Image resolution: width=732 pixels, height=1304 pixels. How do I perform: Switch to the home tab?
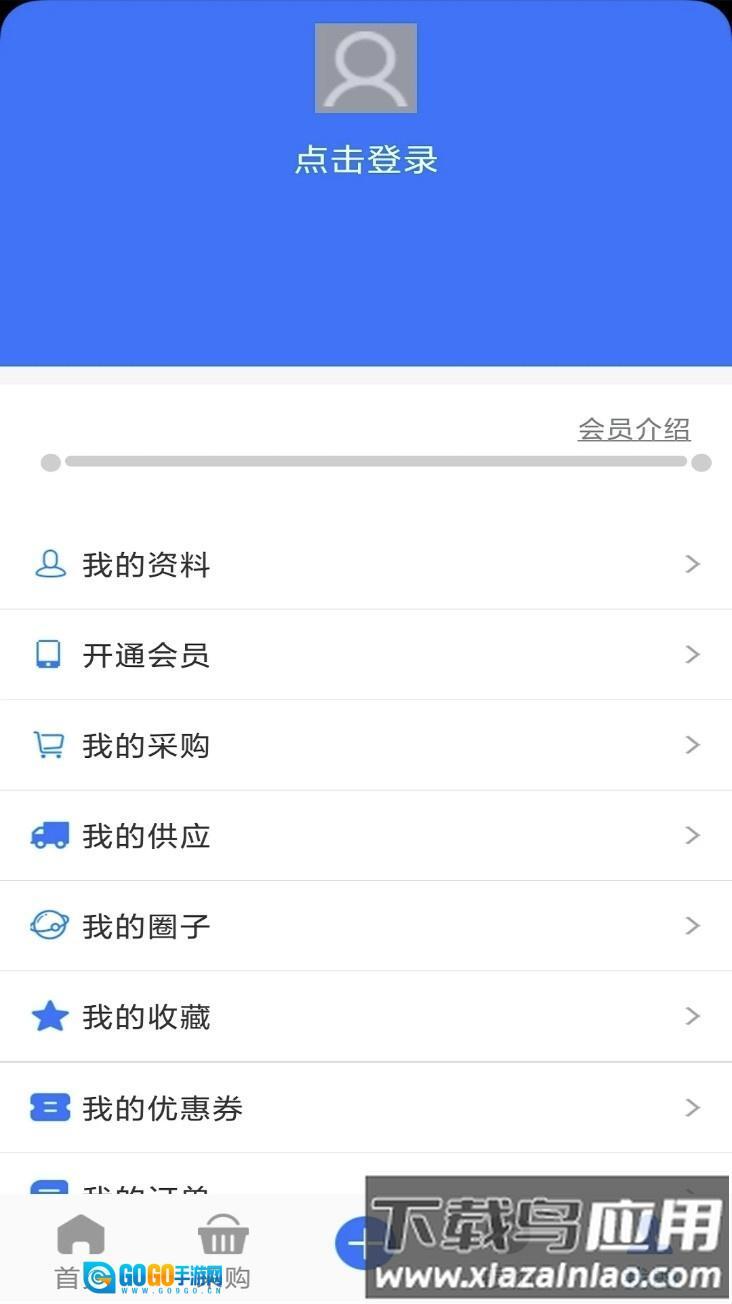click(x=80, y=1240)
